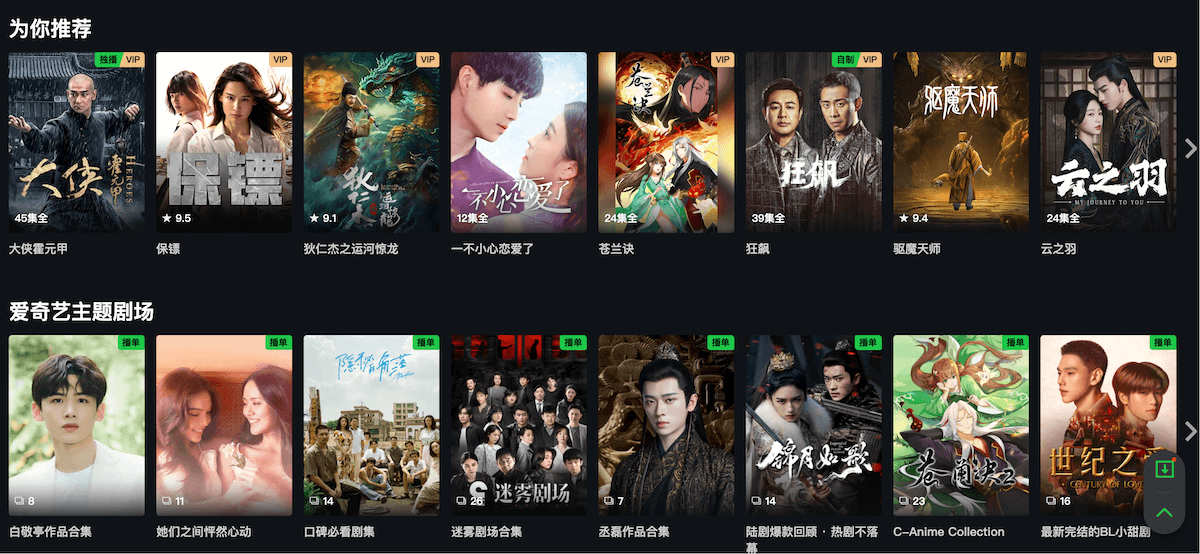This screenshot has width=1200, height=554.
Task: Open 丞磊作品合集 playlist
Action: point(666,425)
